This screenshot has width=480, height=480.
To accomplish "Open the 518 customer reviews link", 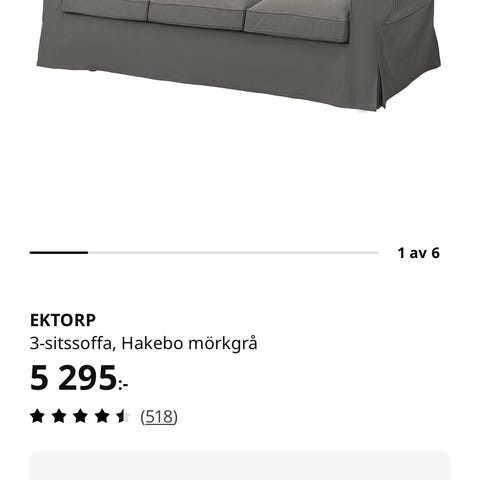I will (x=159, y=417).
